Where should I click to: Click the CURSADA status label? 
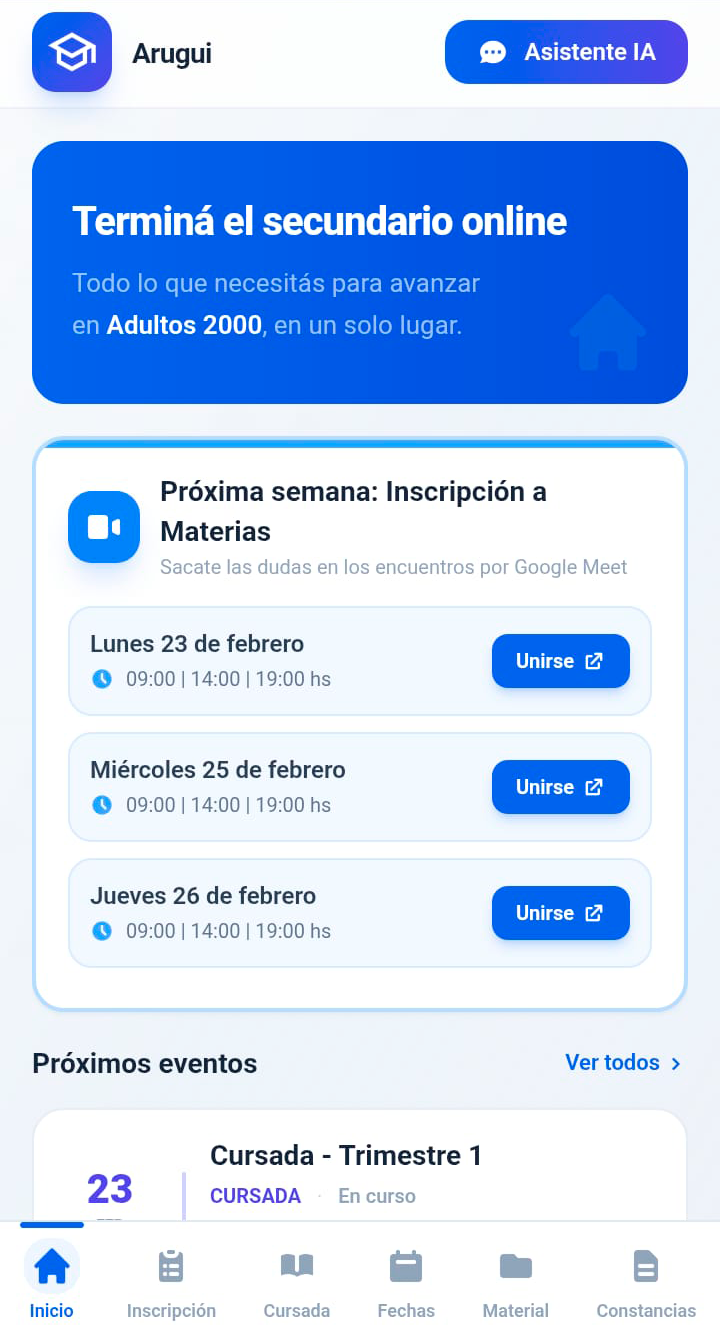tap(255, 1196)
